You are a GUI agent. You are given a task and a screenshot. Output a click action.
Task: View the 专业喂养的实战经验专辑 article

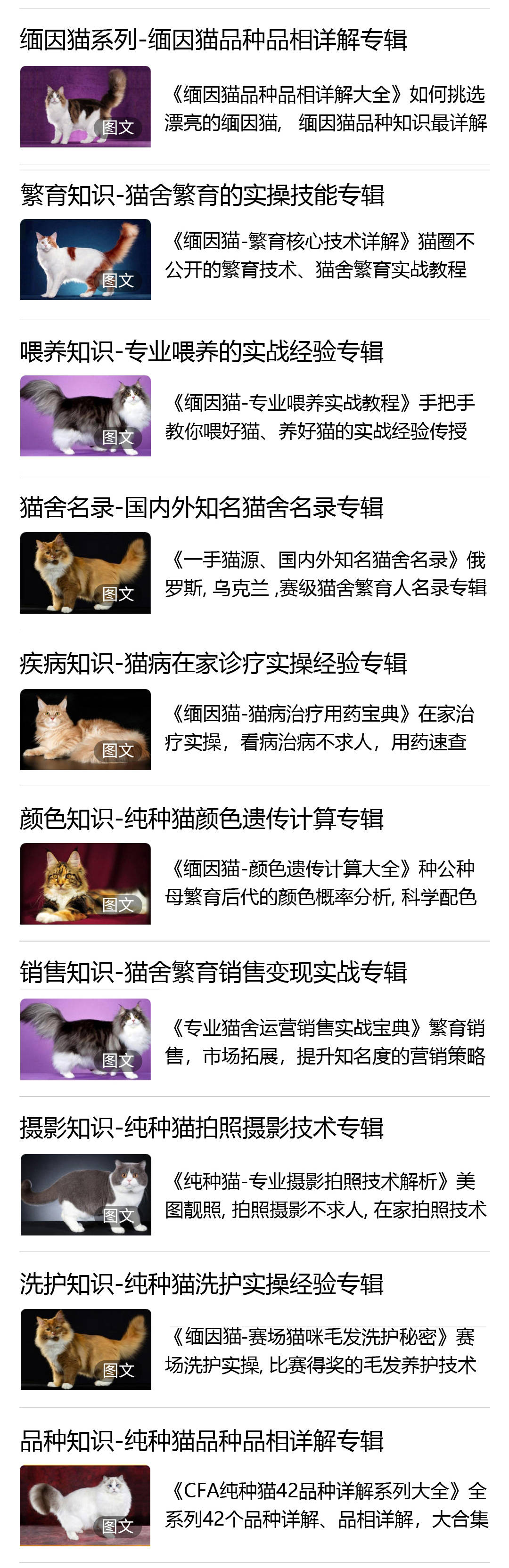click(x=202, y=352)
